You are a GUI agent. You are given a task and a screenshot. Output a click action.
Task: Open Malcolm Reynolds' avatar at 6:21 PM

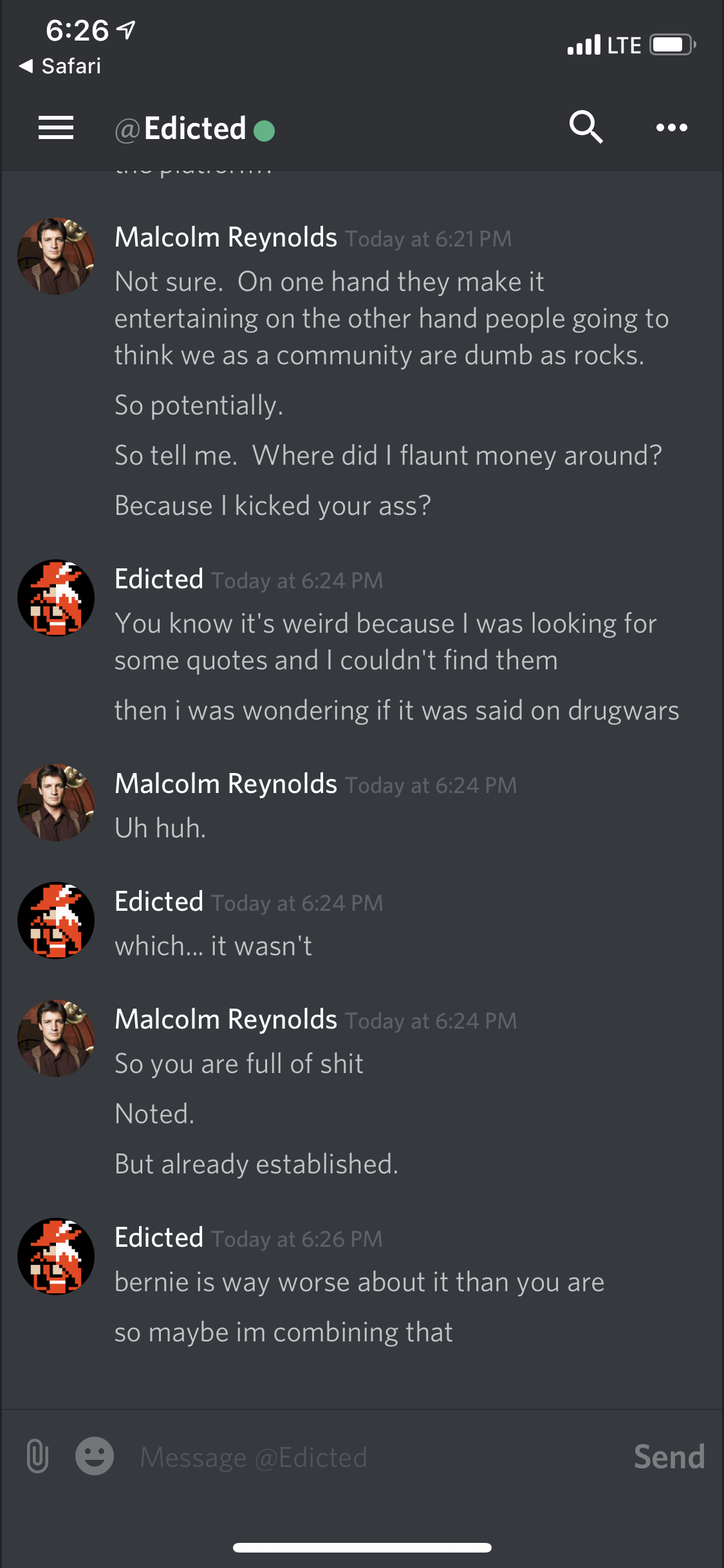56,256
